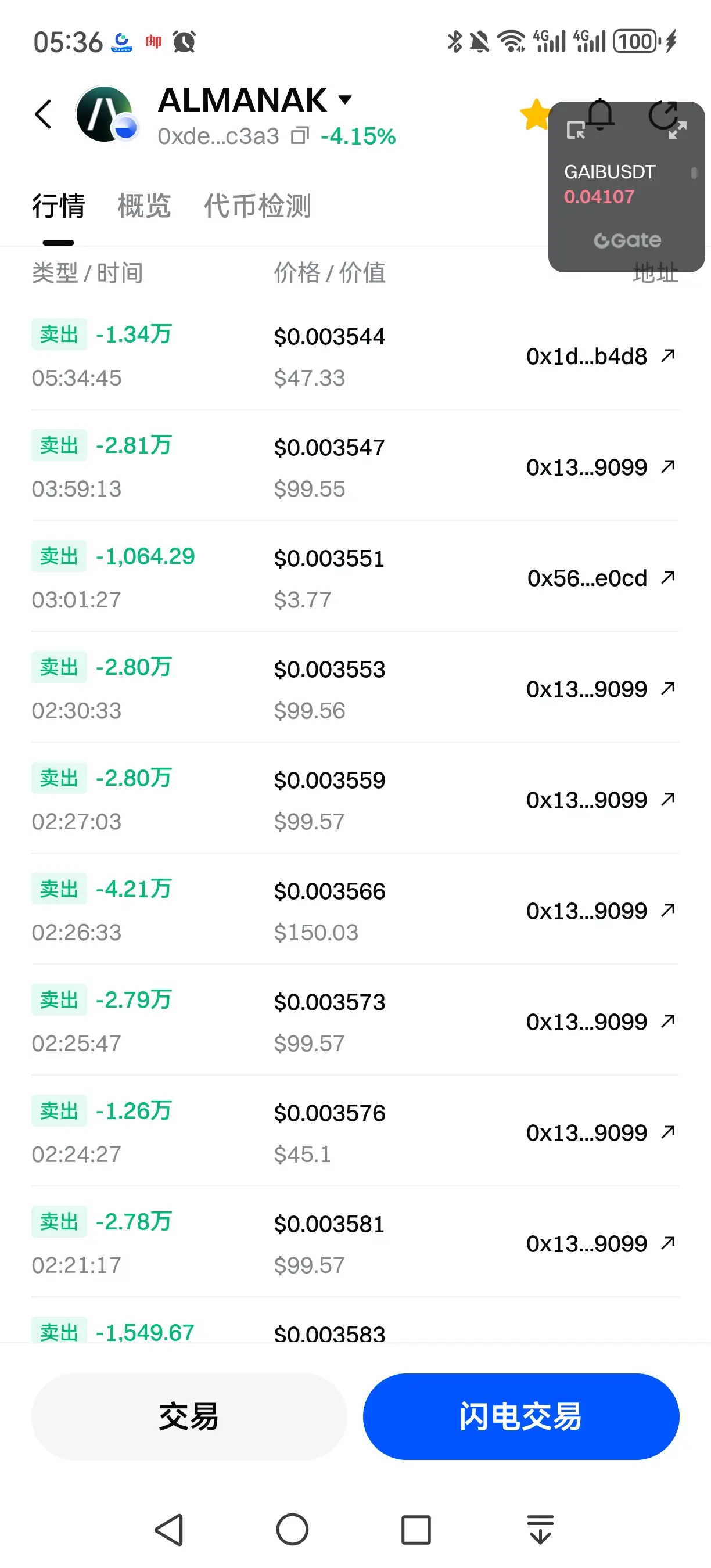The height and width of the screenshot is (1568, 711).
Task: Open the 代币检测 tab
Action: pyautogui.click(x=257, y=206)
